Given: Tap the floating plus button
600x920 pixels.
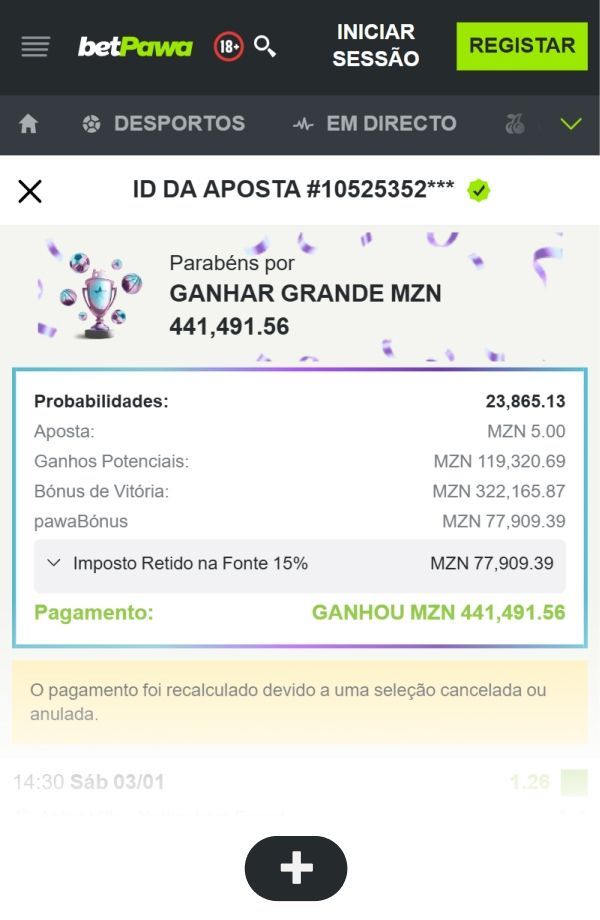Looking at the screenshot, I should (296, 868).
